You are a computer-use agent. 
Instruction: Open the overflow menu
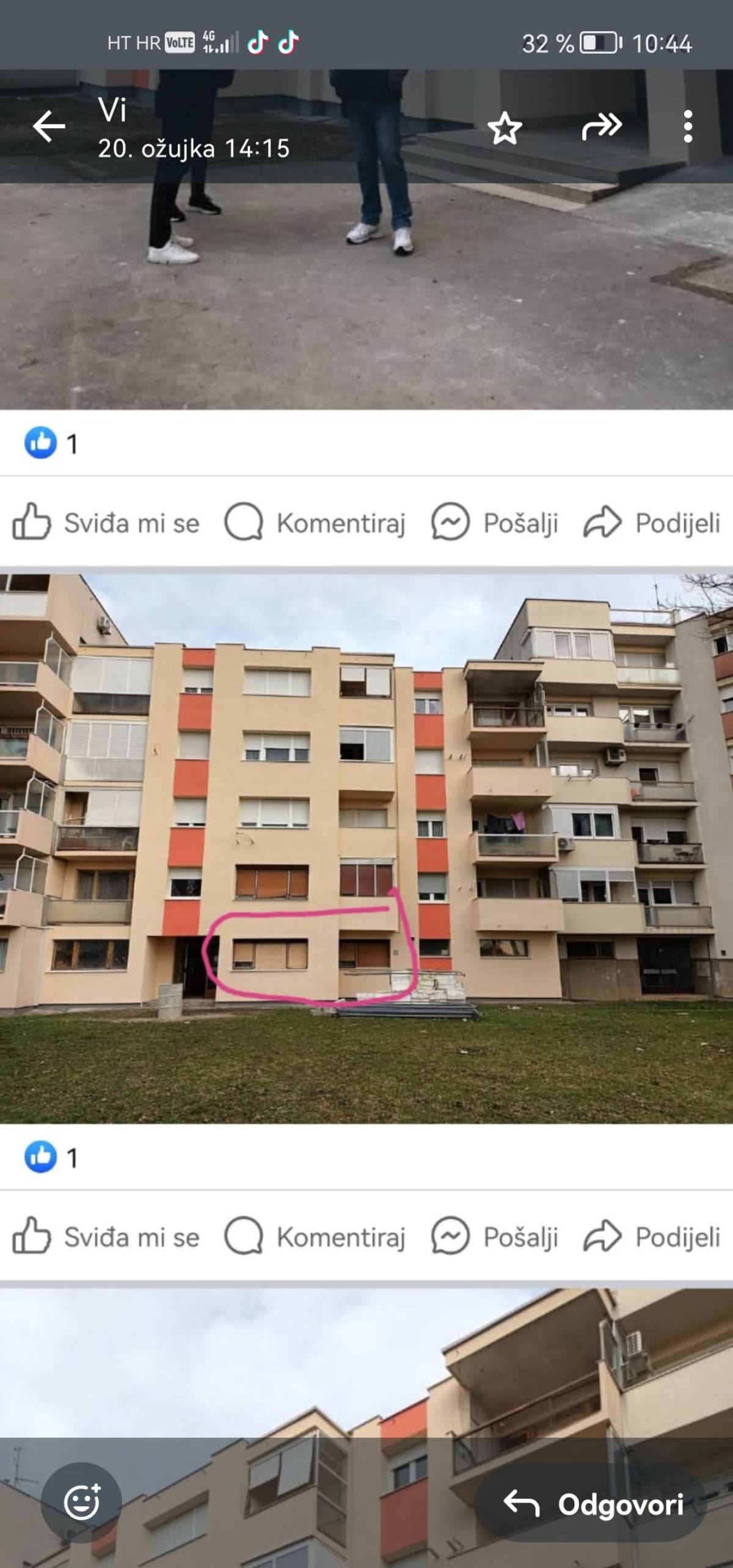point(688,126)
